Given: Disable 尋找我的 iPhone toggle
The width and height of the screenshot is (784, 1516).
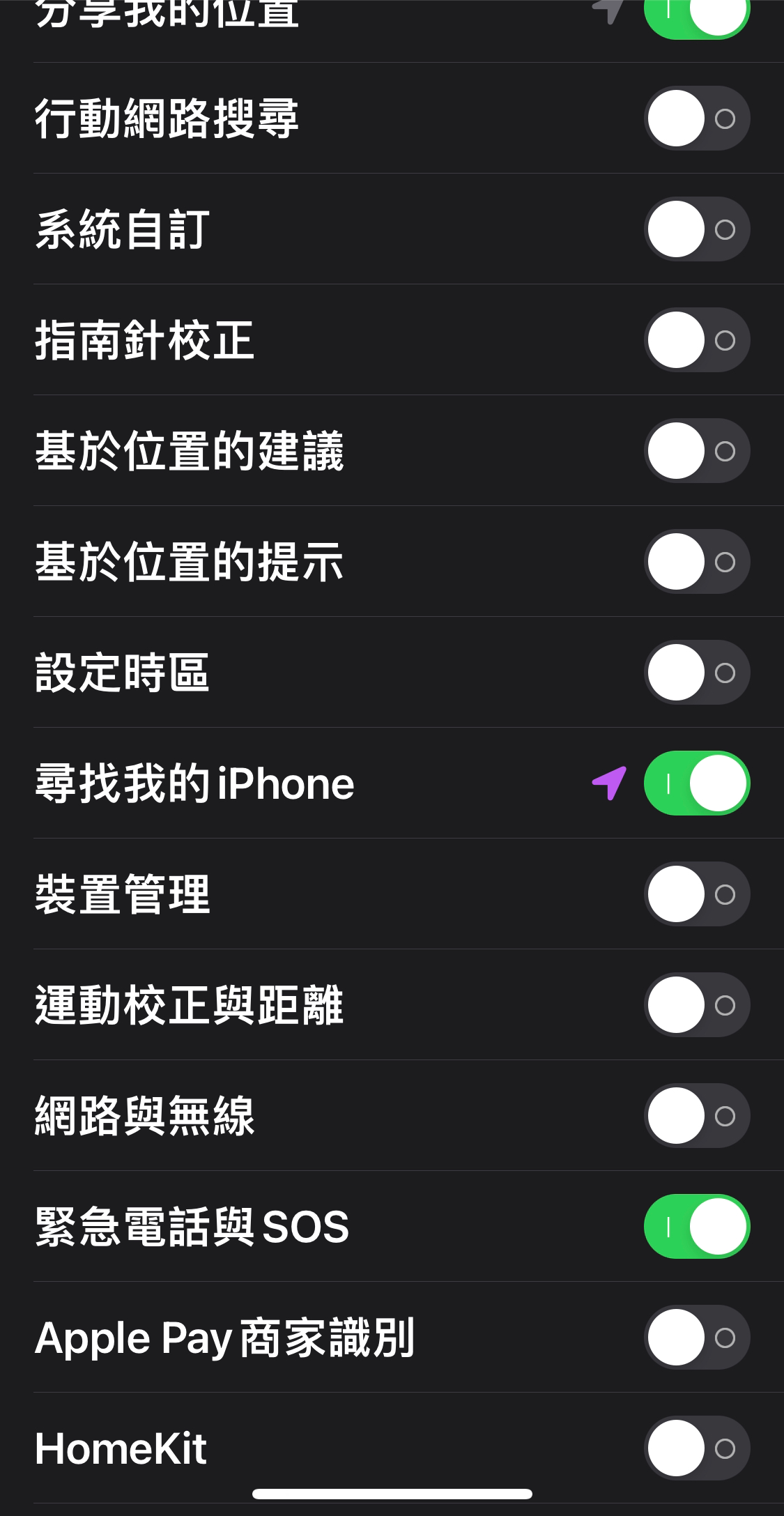Looking at the screenshot, I should [x=697, y=783].
